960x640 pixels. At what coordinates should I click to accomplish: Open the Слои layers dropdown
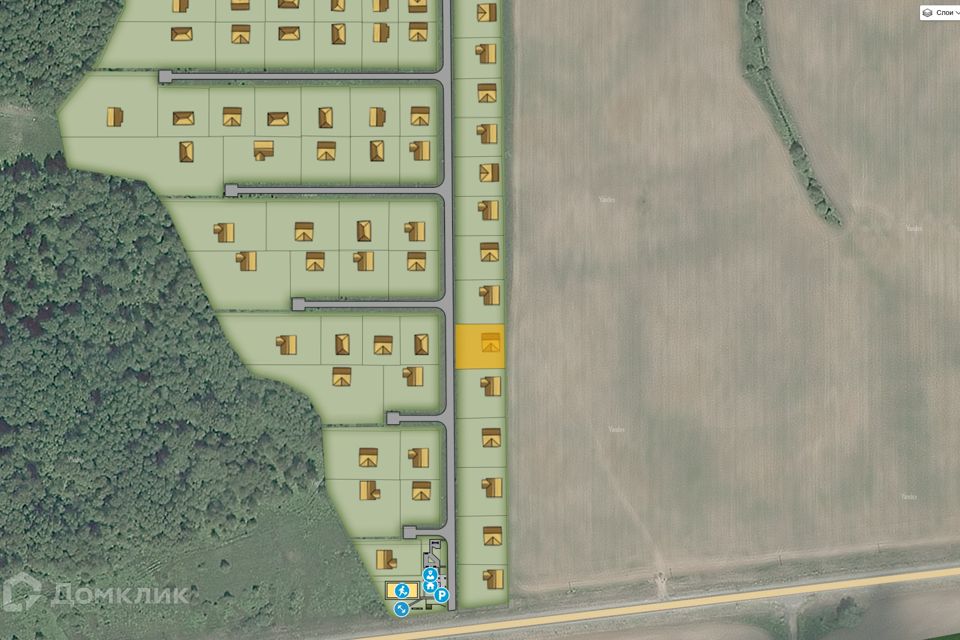tap(939, 12)
